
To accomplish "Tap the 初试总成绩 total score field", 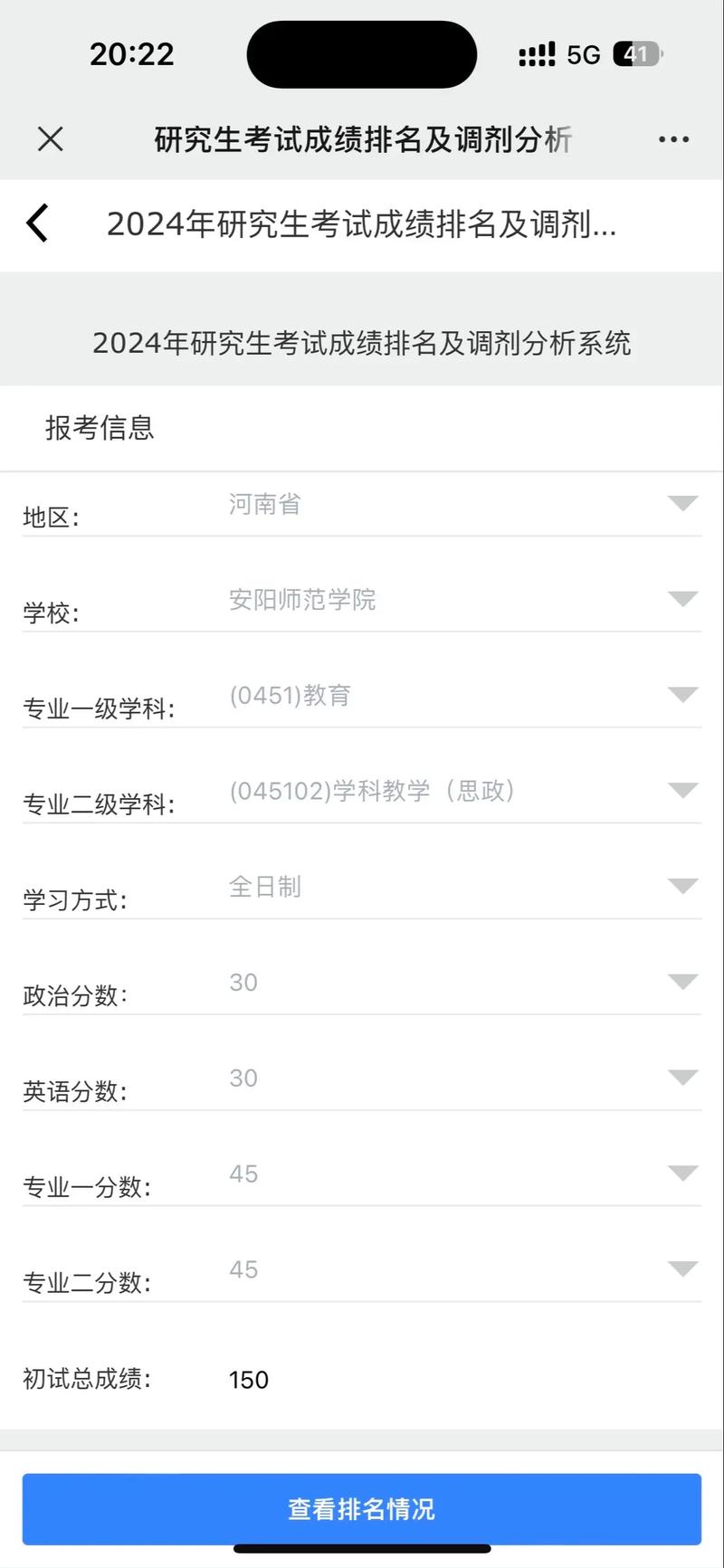I will pyautogui.click(x=249, y=1380).
